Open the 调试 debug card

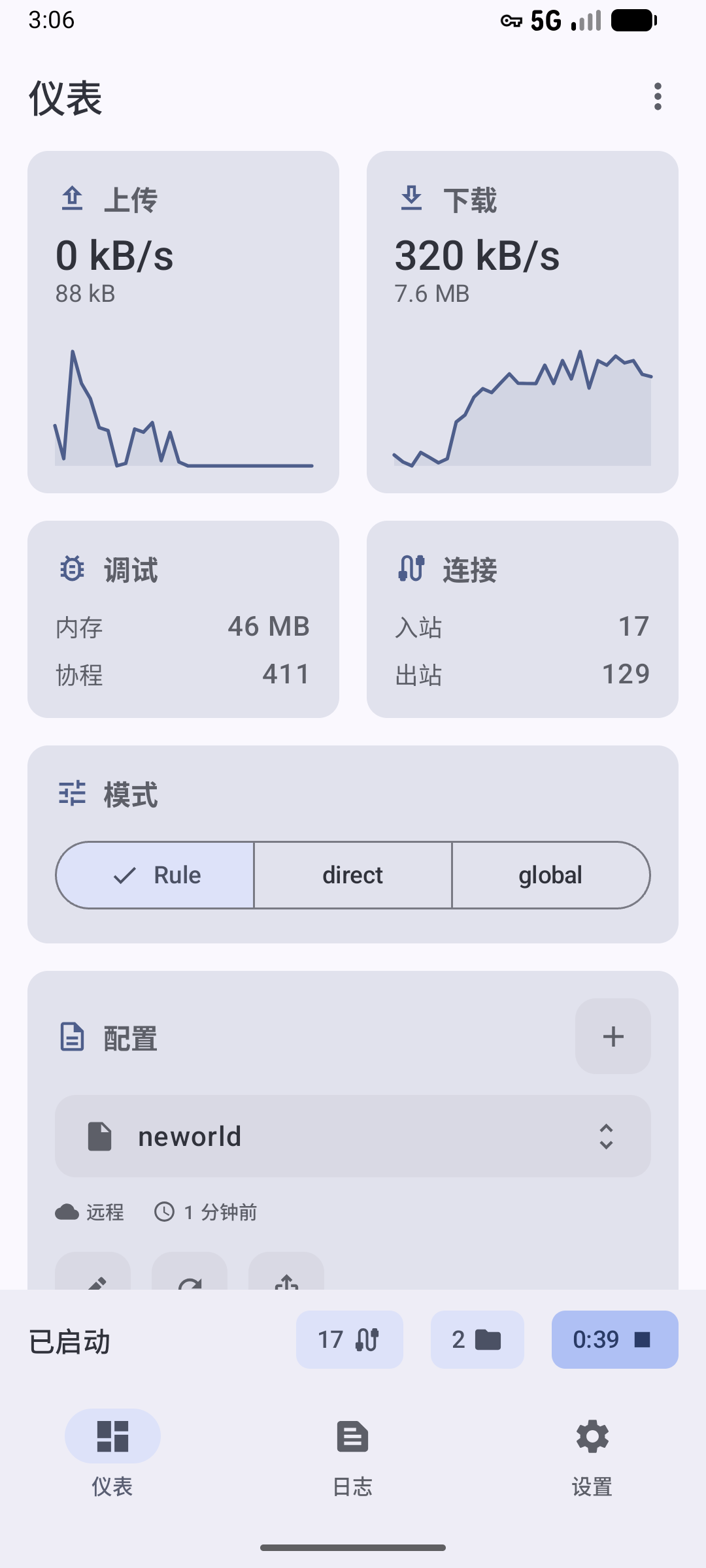pyautogui.click(x=183, y=619)
